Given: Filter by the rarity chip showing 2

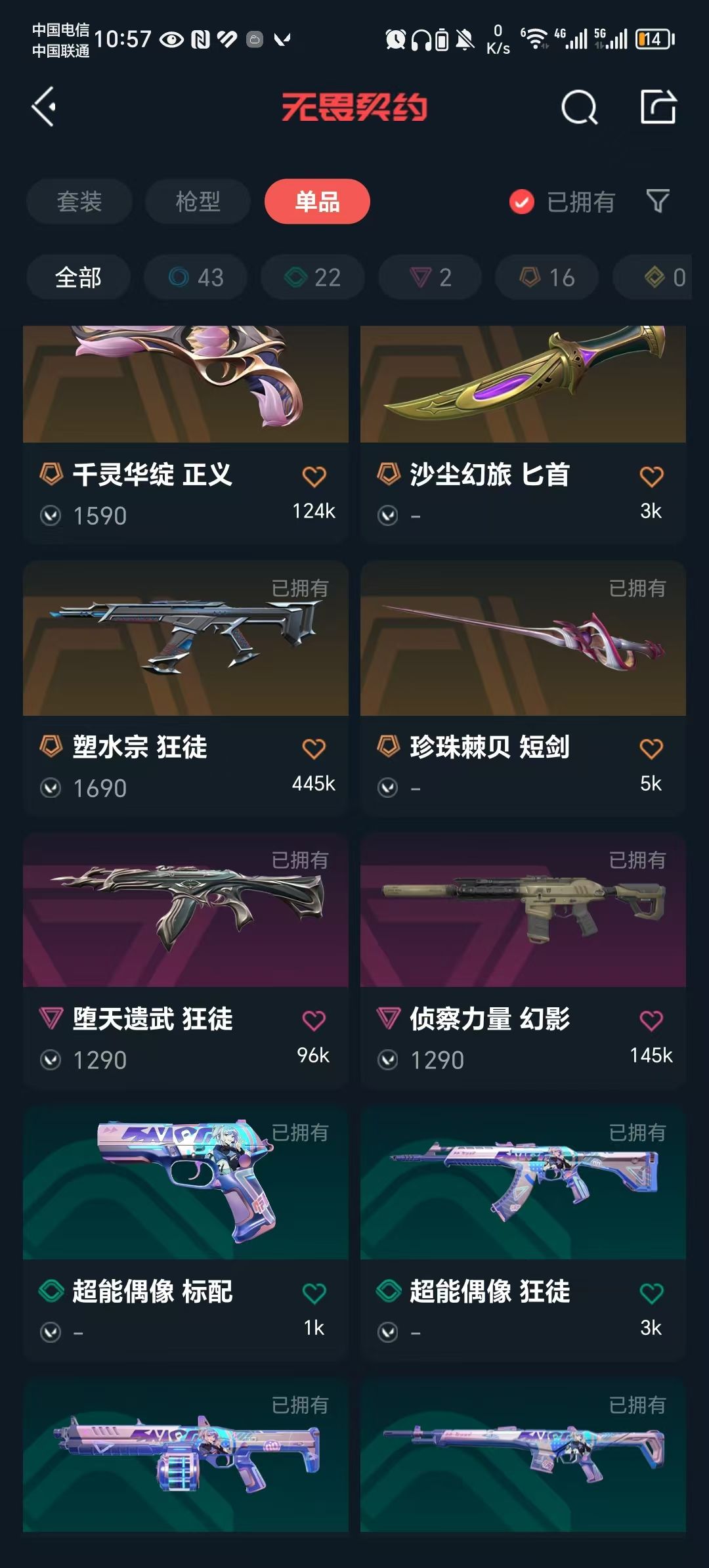Looking at the screenshot, I should pos(430,277).
